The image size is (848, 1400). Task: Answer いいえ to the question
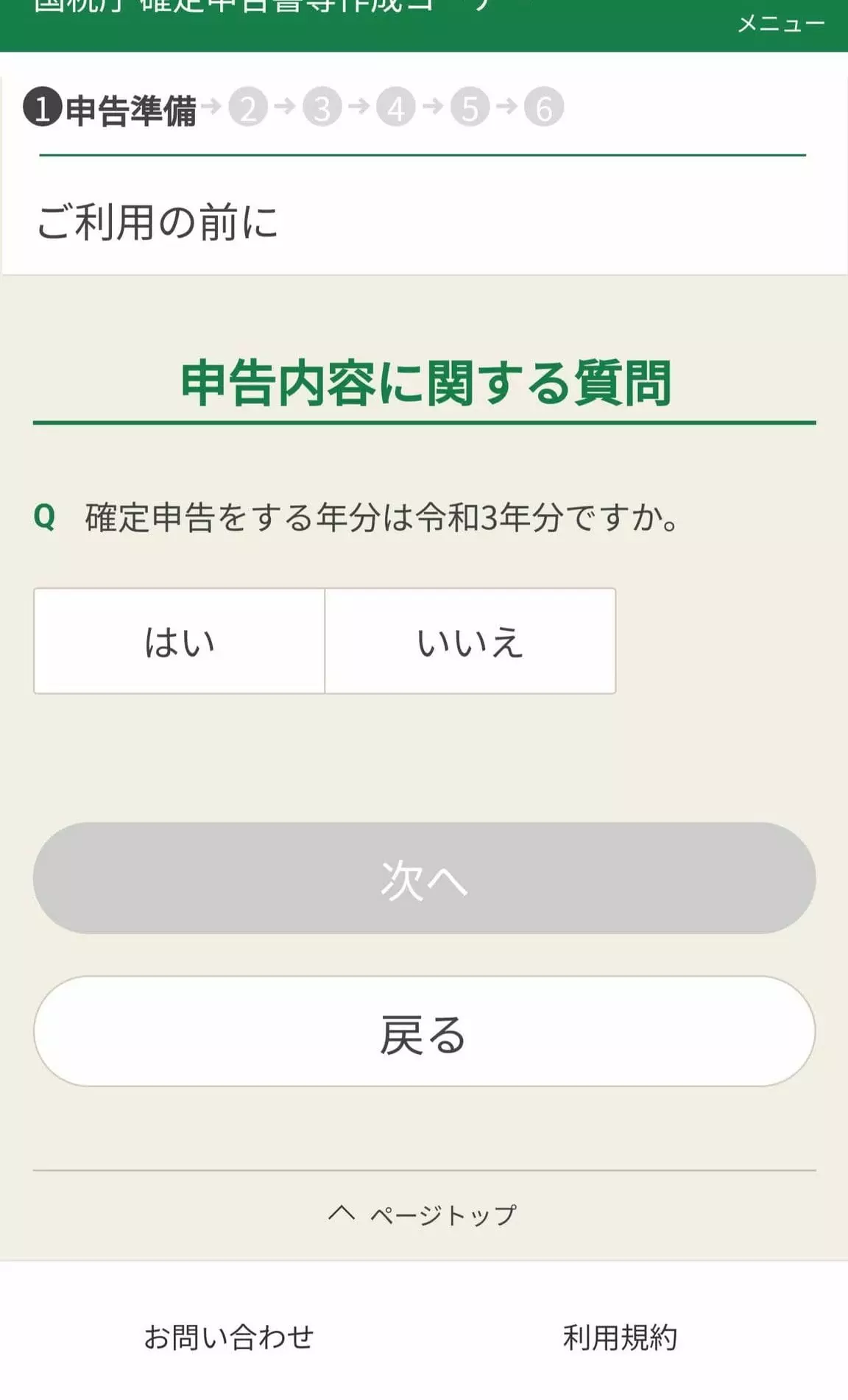click(470, 640)
